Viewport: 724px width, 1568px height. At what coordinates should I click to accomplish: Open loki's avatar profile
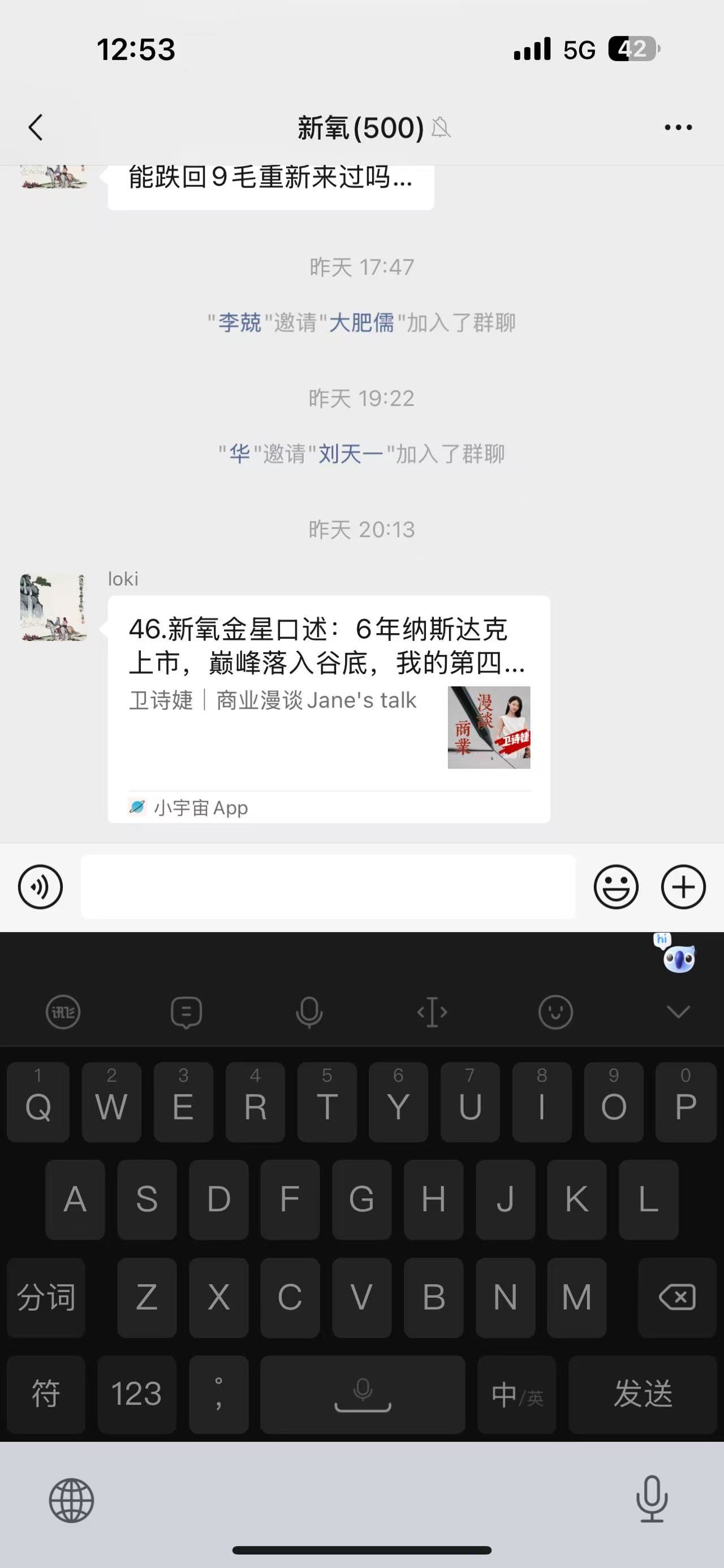tap(54, 607)
